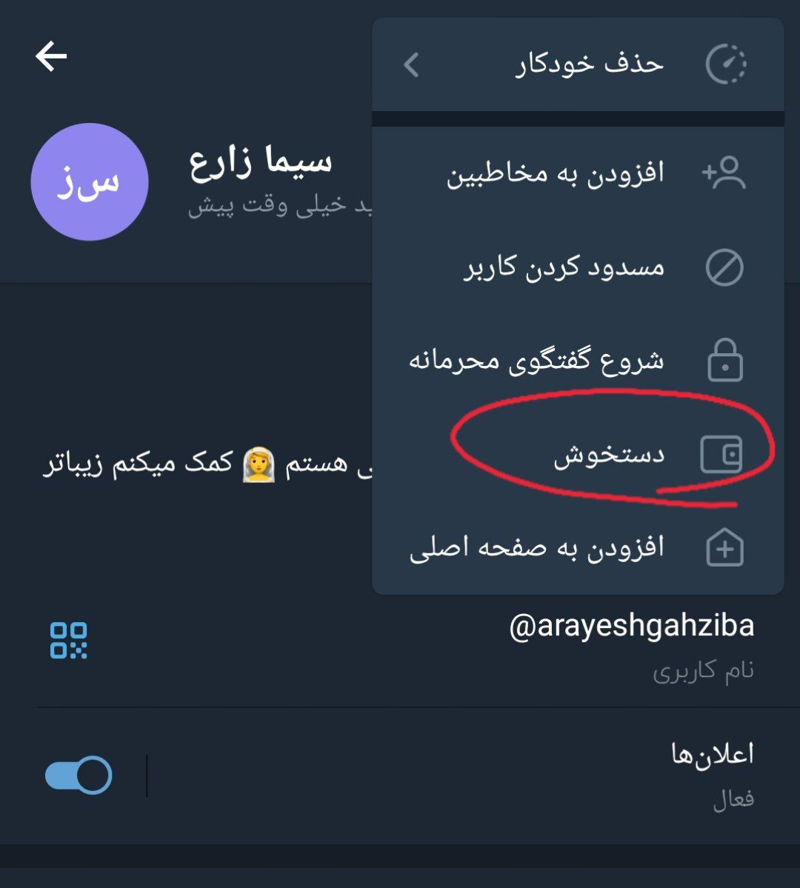800x888 pixels.
Task: Choose مسدود کردن کاربر to block user
Action: click(577, 268)
